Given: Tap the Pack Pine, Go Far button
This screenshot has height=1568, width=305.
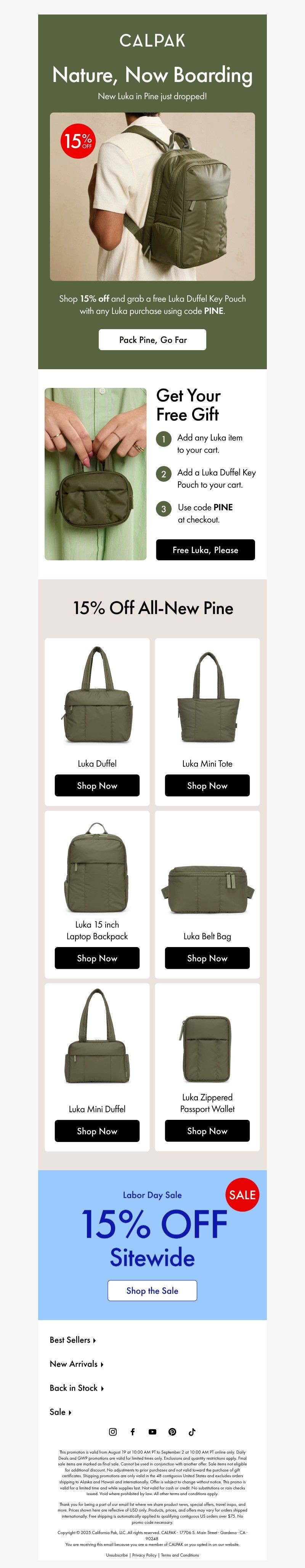Looking at the screenshot, I should click(x=152, y=340).
